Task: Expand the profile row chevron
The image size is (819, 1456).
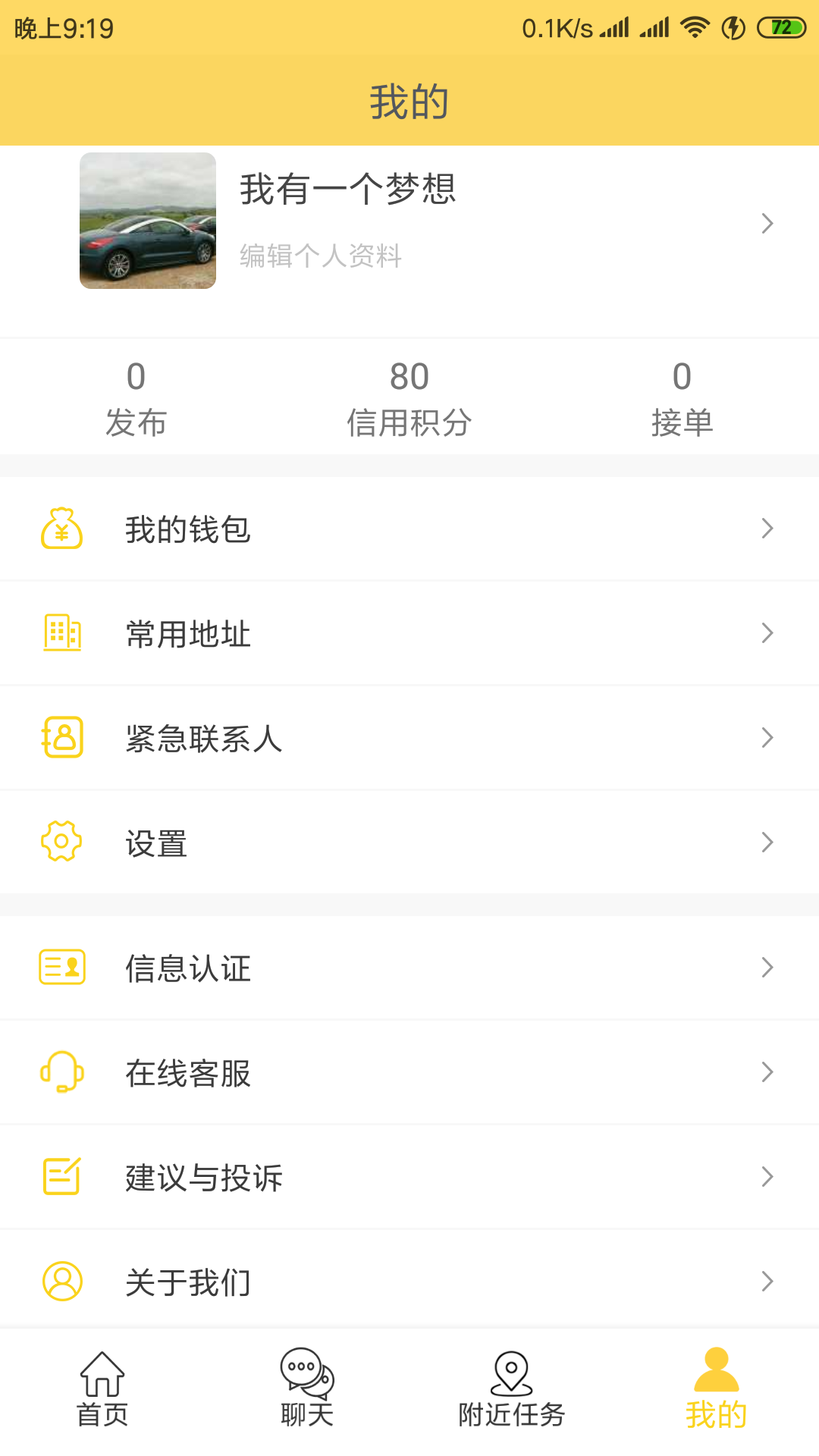Action: 767,223
